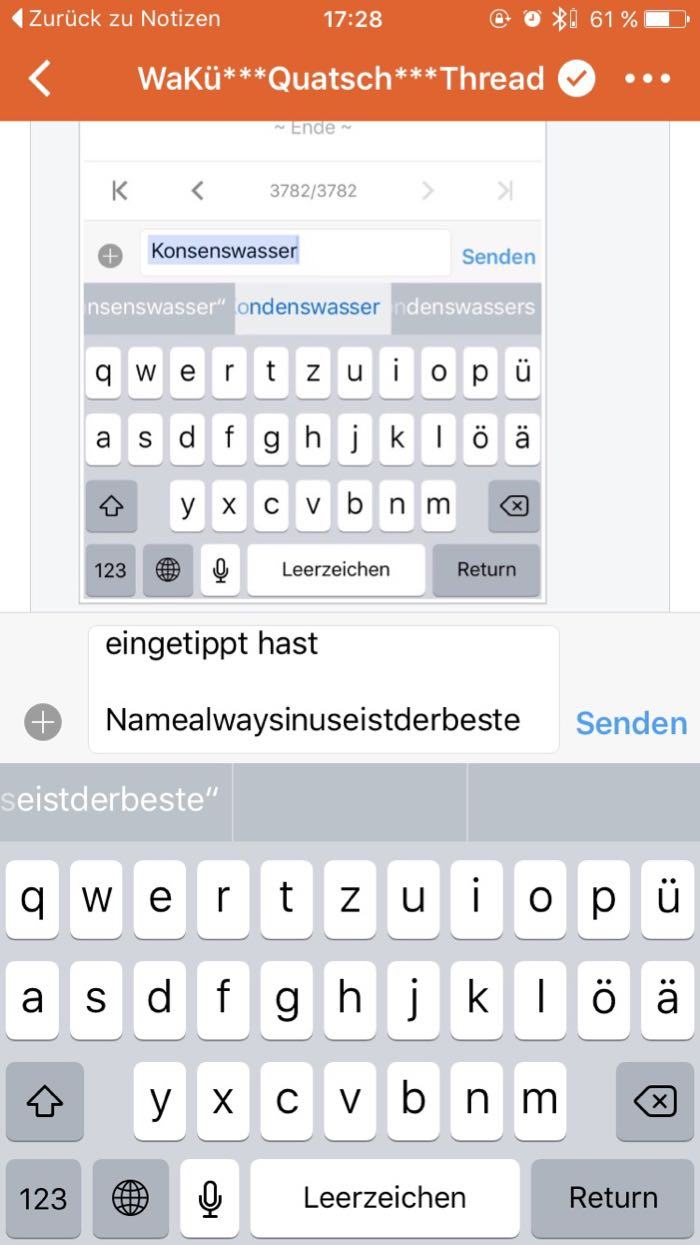Start dictation with the microphone key
This screenshot has width=700, height=1245.
209,1198
